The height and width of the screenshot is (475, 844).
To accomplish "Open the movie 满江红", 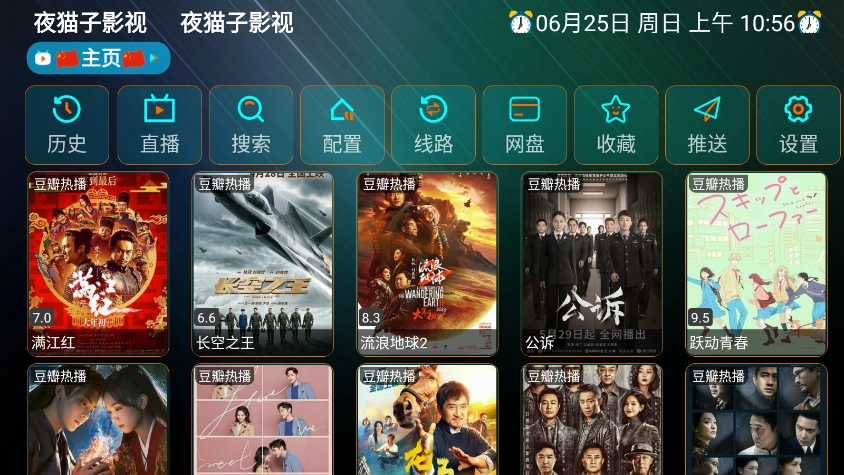I will [98, 264].
